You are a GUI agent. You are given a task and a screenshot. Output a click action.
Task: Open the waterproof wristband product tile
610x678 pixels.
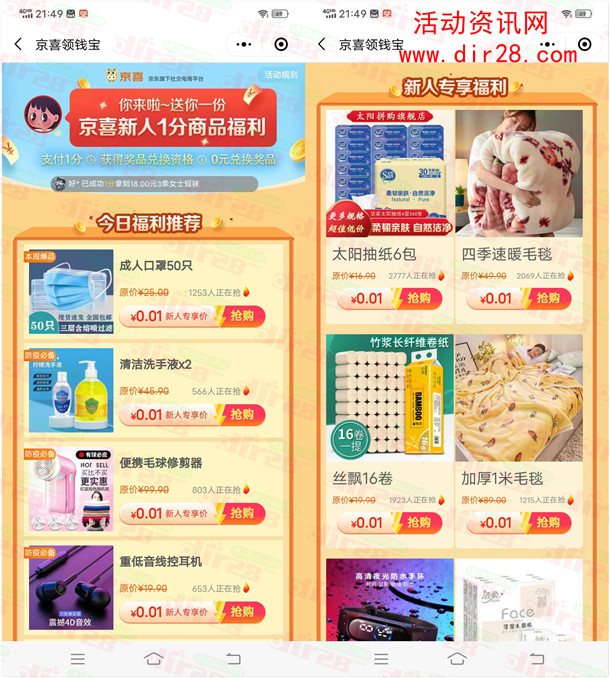389,598
